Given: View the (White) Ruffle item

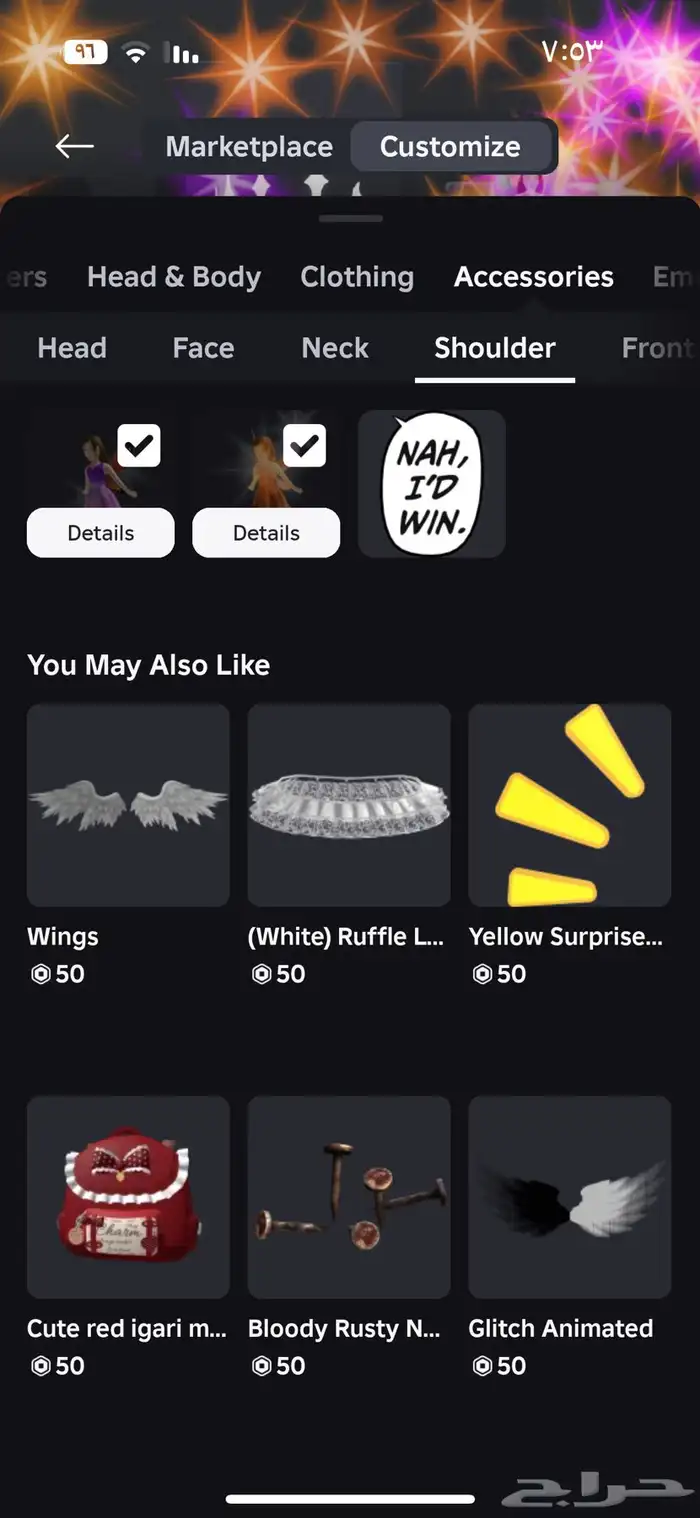Looking at the screenshot, I should pos(349,805).
